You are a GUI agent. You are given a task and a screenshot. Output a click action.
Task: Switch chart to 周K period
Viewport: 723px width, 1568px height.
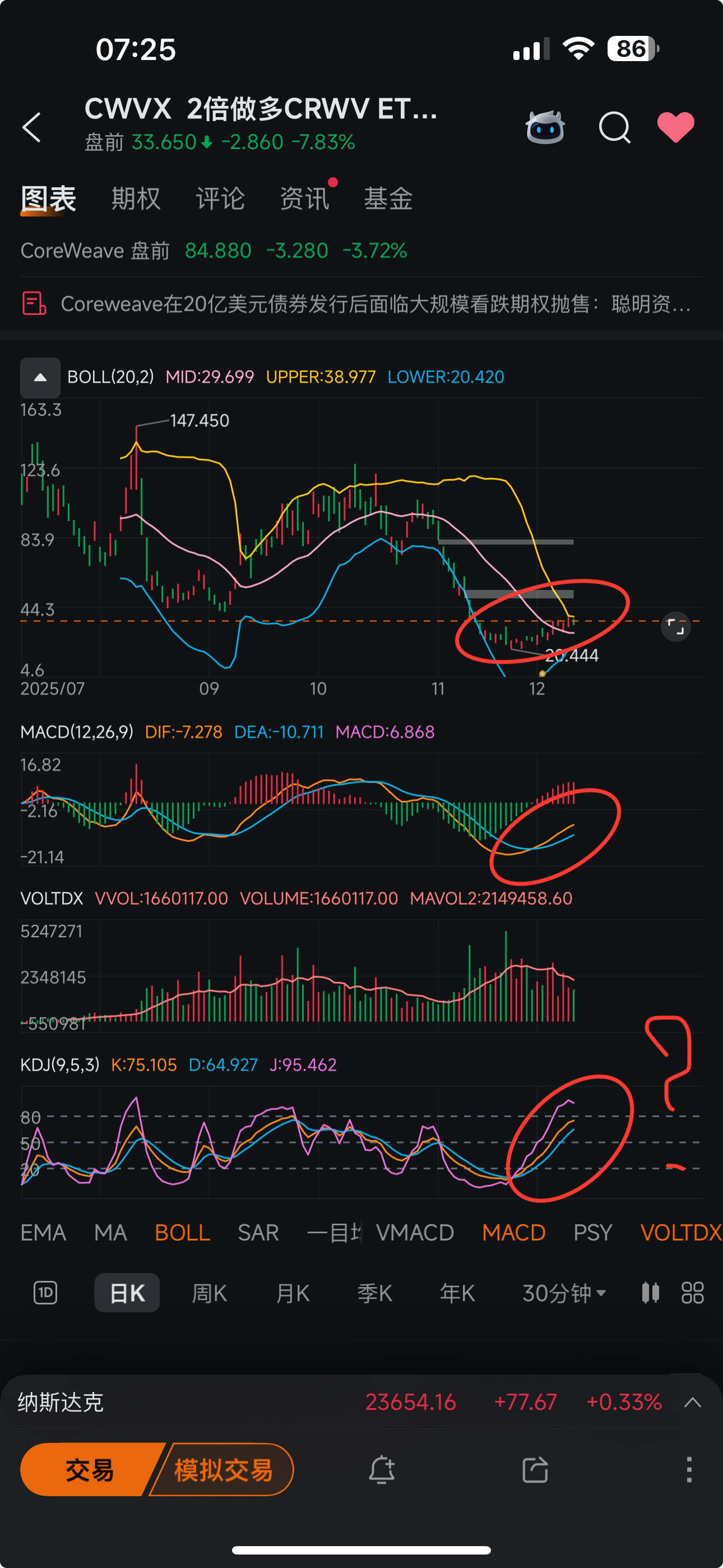(x=210, y=1293)
